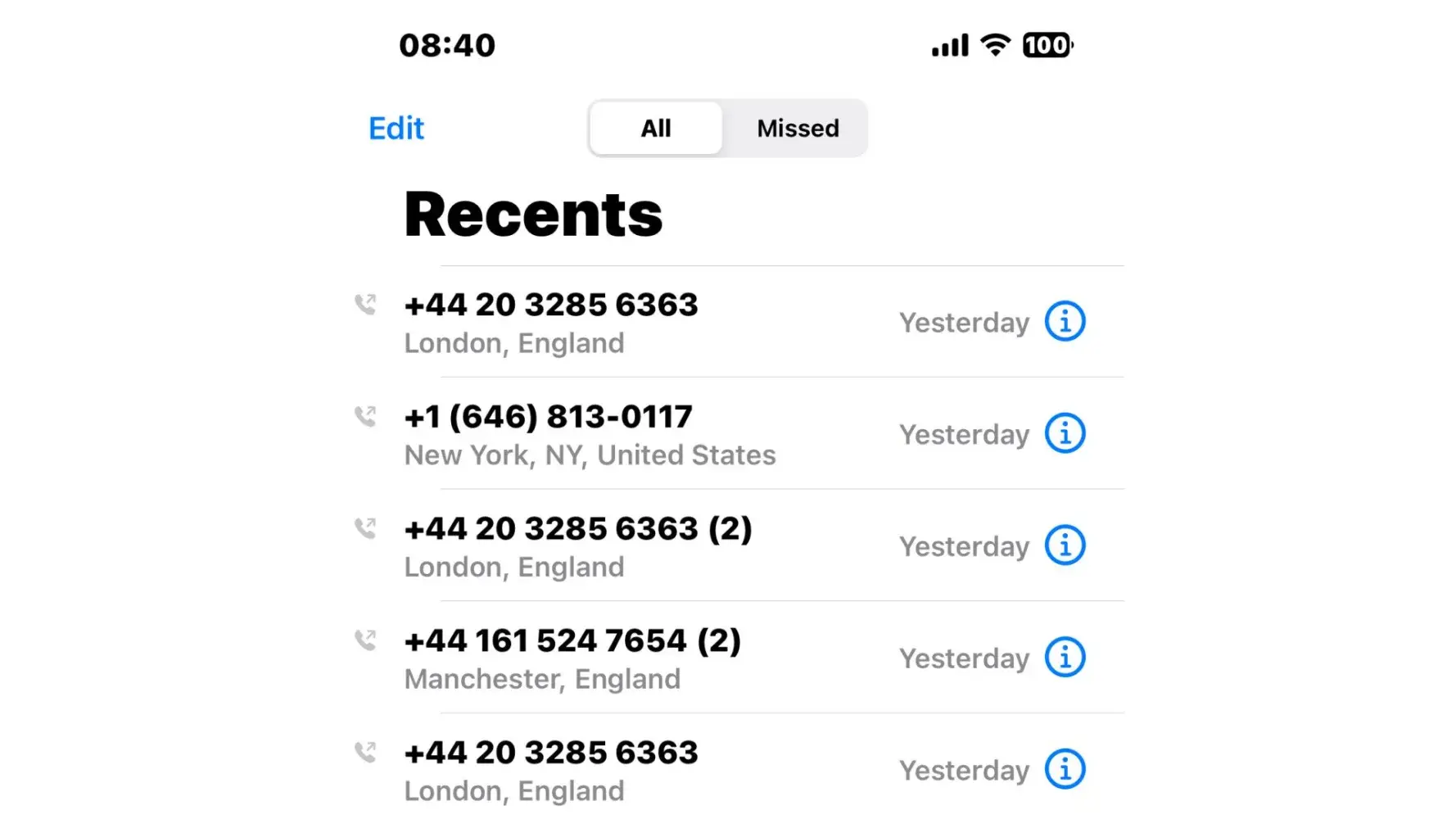Open info for the +1 (646) 813-0117 call
The width and height of the screenshot is (1456, 819).
click(x=1065, y=433)
